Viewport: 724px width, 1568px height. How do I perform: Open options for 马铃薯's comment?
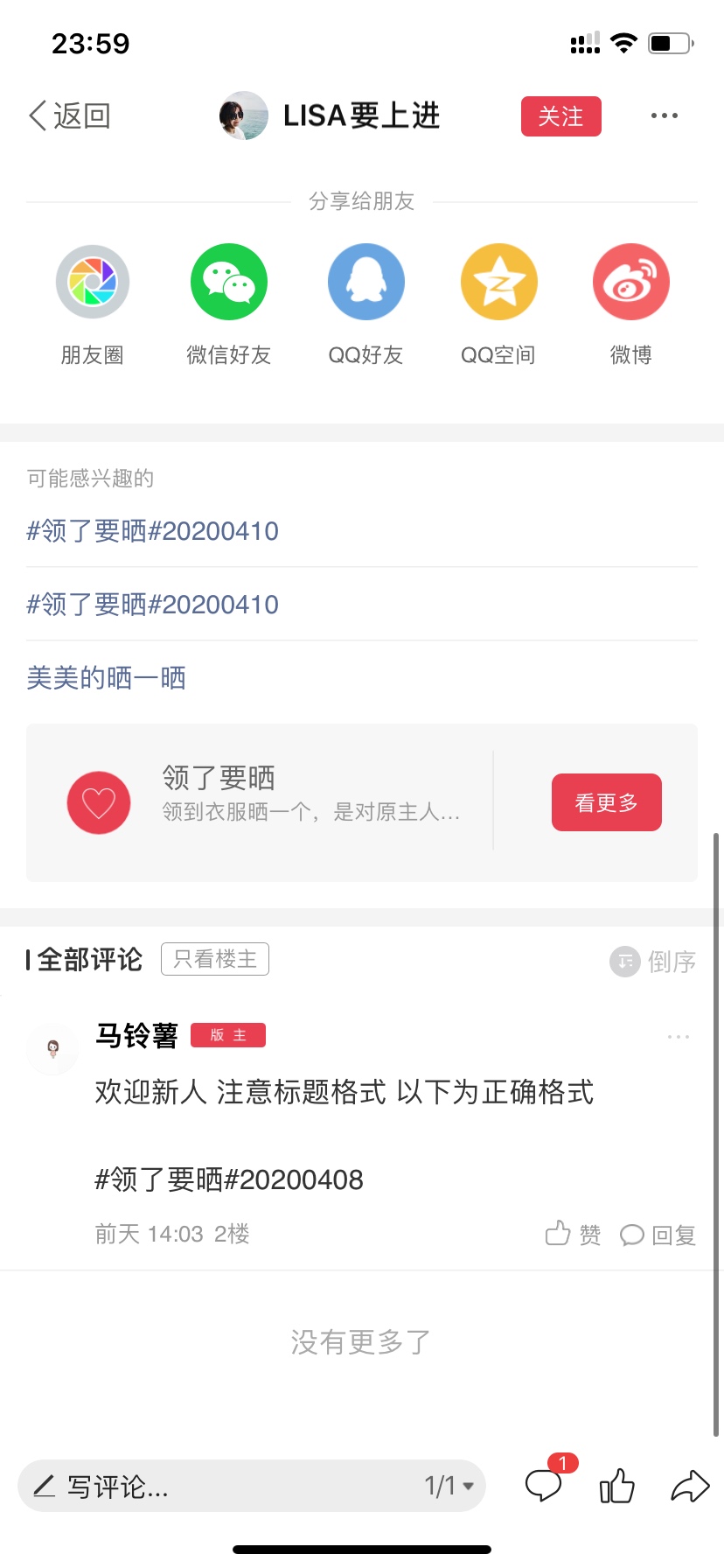(679, 1036)
